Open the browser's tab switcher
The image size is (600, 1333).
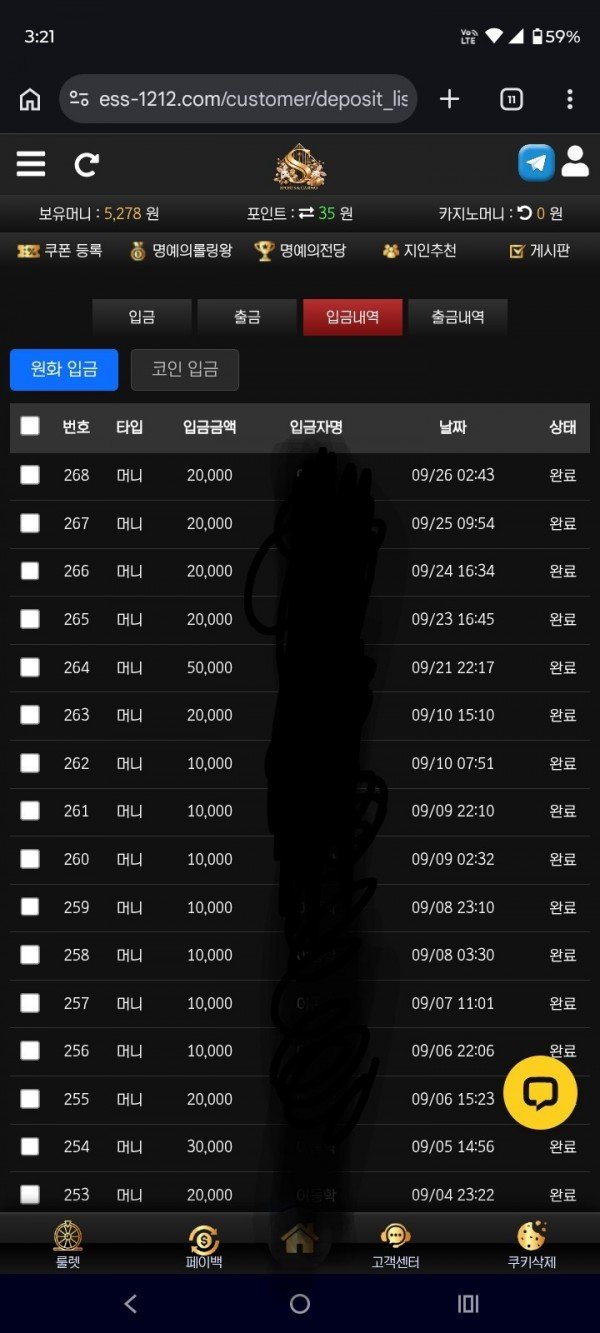coord(511,99)
